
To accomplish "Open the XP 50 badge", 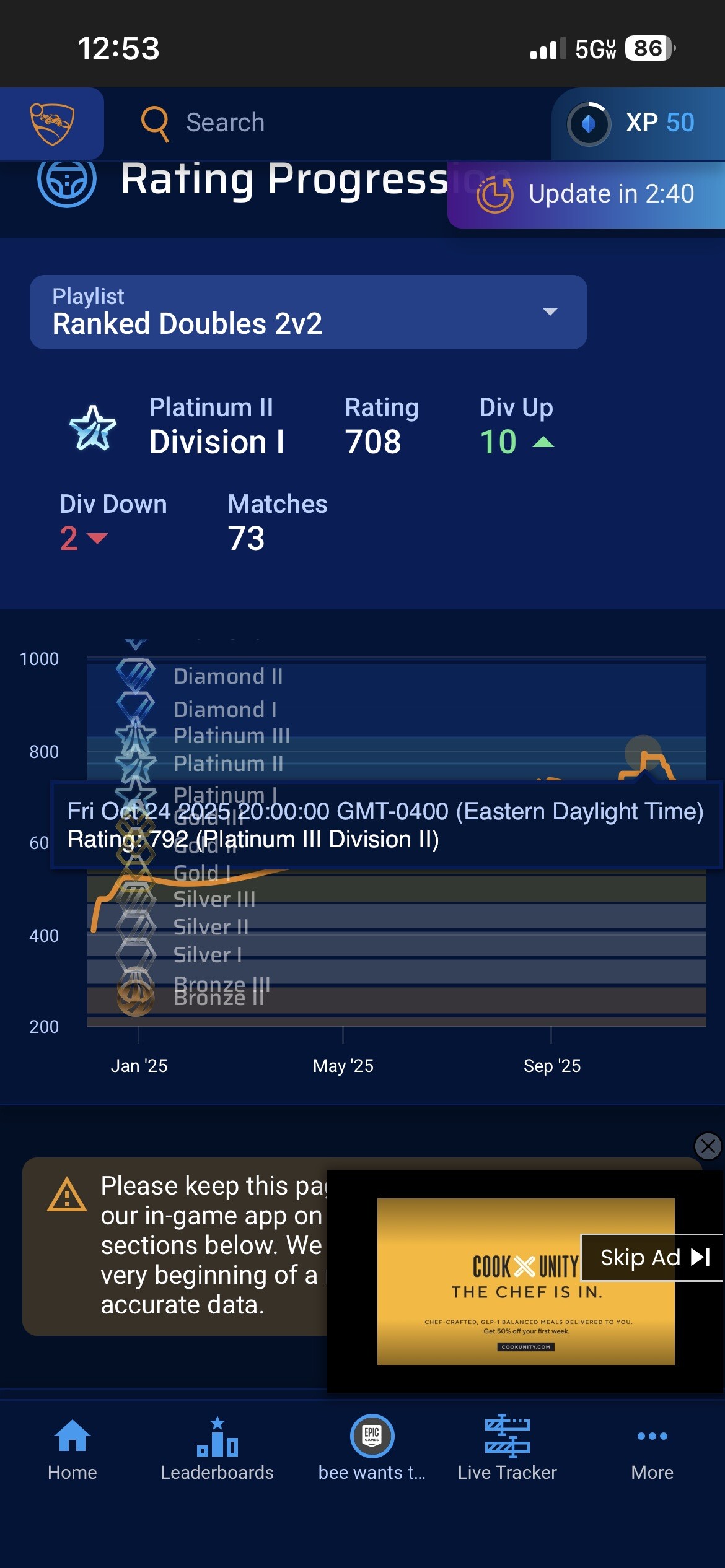I will pos(637,123).
